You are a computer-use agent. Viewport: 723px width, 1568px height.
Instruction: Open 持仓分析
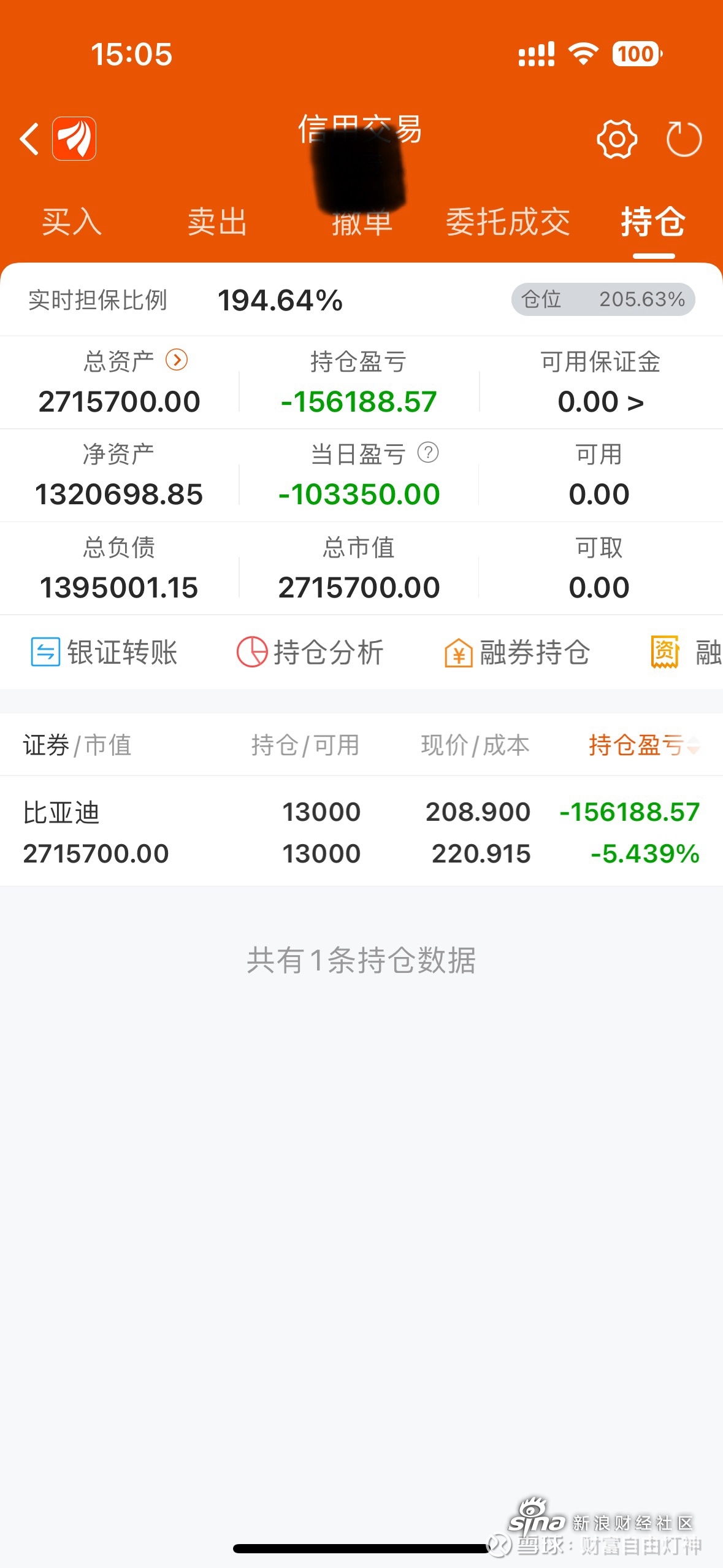(310, 651)
